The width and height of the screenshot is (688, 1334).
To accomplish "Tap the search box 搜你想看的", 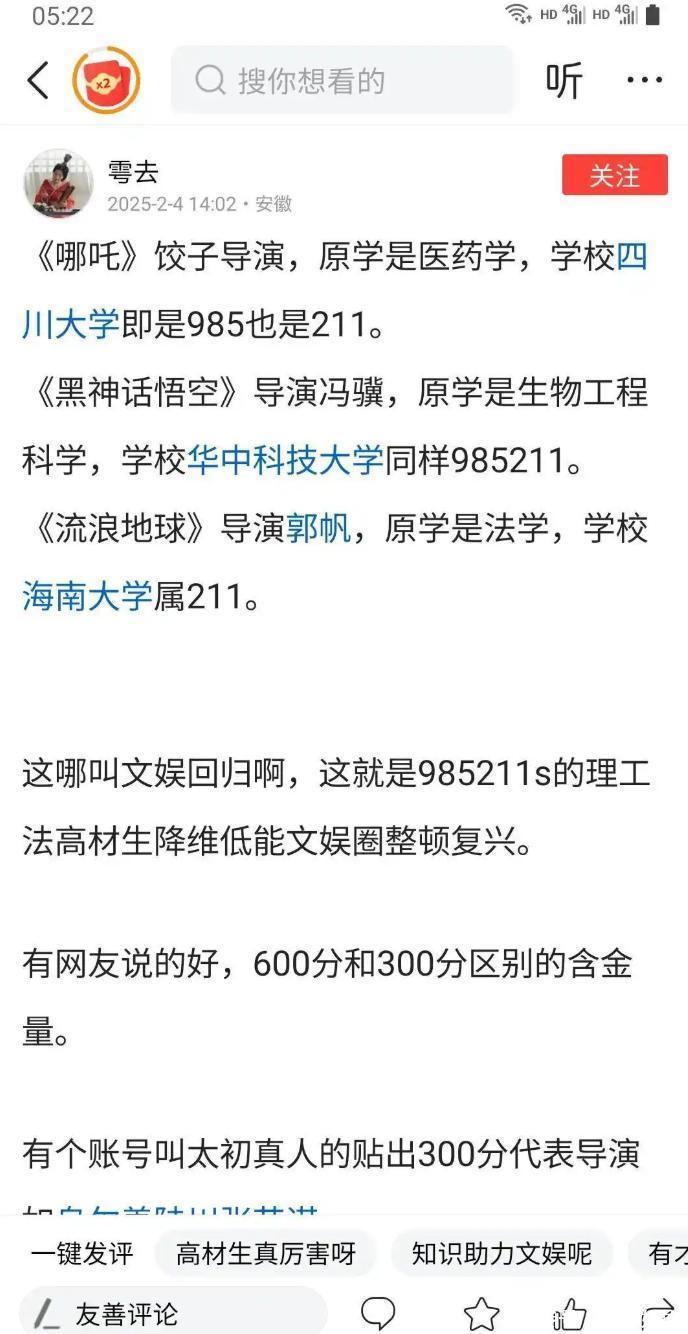I will 342,80.
